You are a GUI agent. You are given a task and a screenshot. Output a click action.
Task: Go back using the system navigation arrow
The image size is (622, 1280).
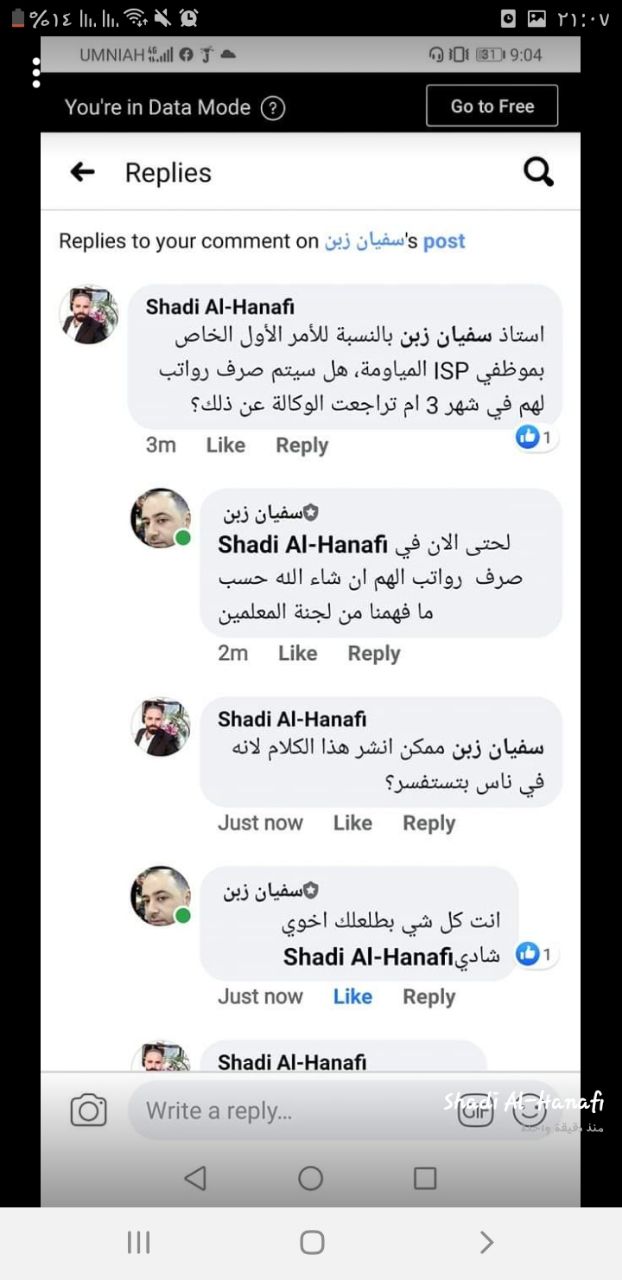pos(486,1242)
